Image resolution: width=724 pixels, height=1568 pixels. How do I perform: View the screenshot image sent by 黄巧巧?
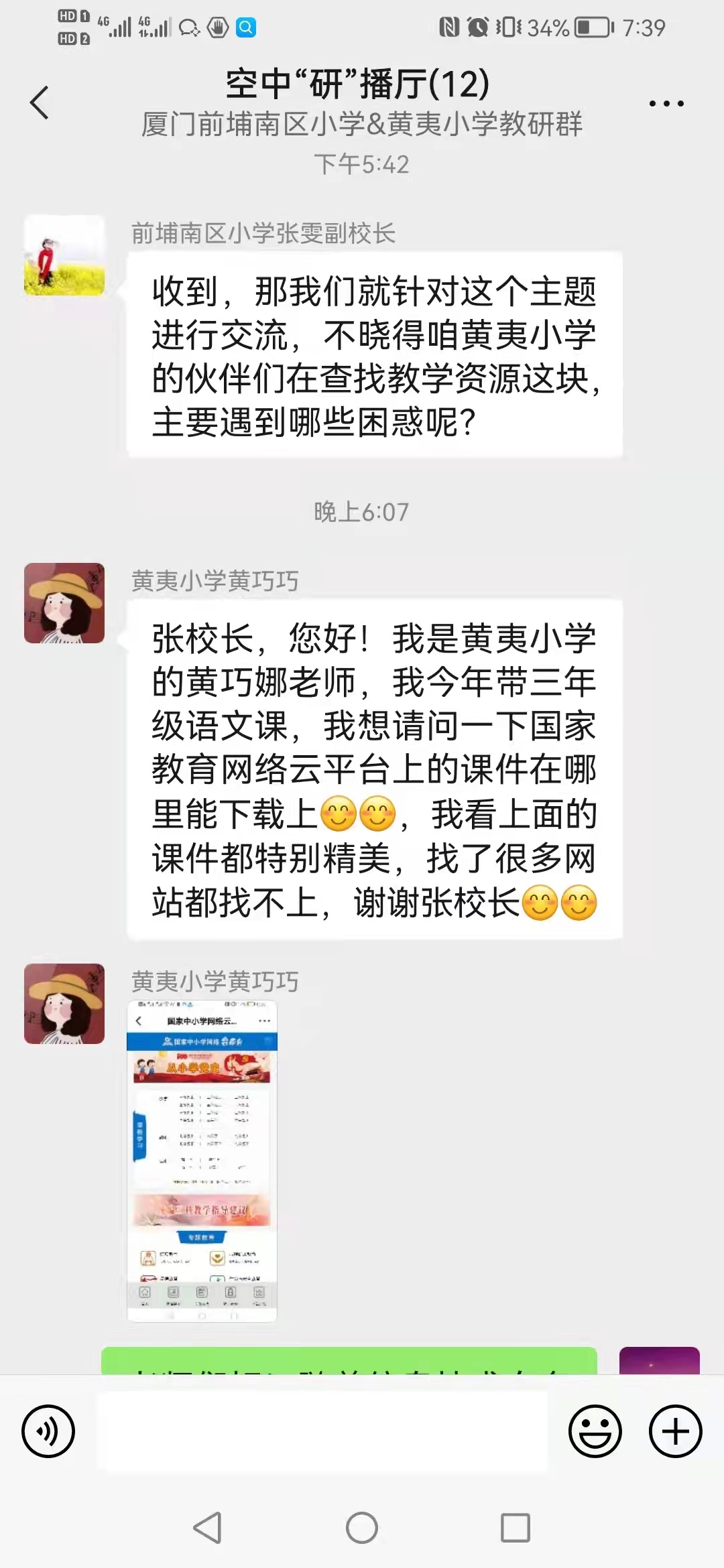(202, 1161)
